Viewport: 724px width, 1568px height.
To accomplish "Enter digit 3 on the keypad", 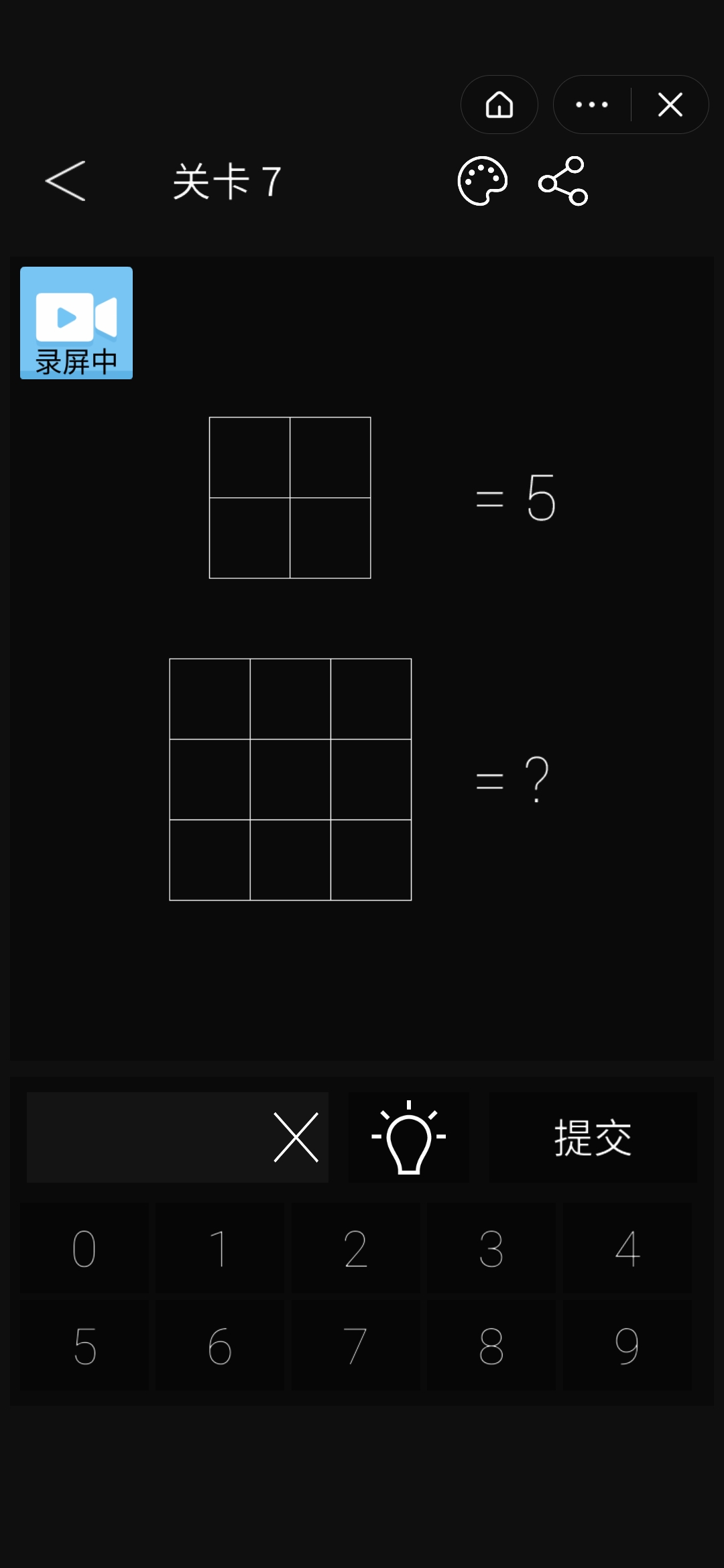I will pos(491,1248).
